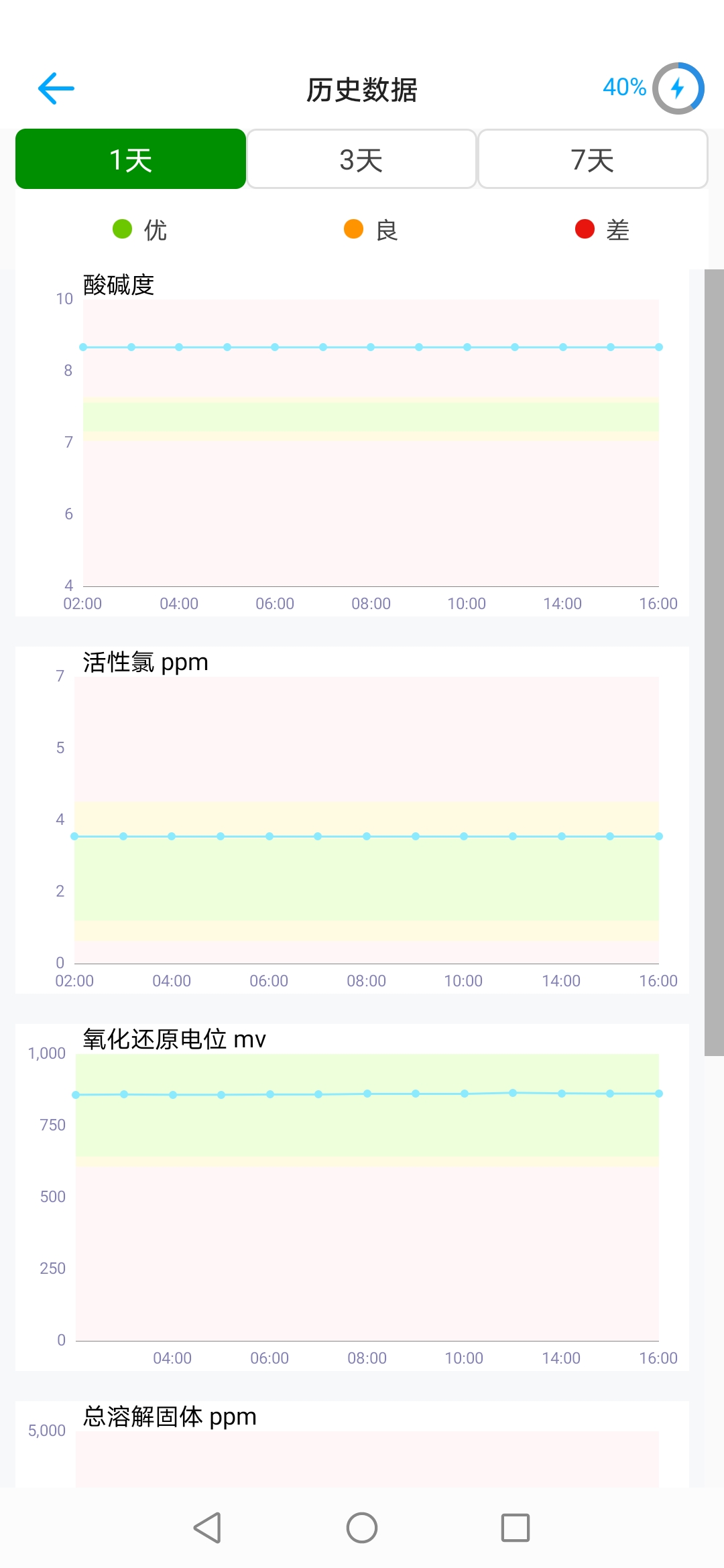Tap the system home button
The image size is (724, 1568).
(x=362, y=1528)
